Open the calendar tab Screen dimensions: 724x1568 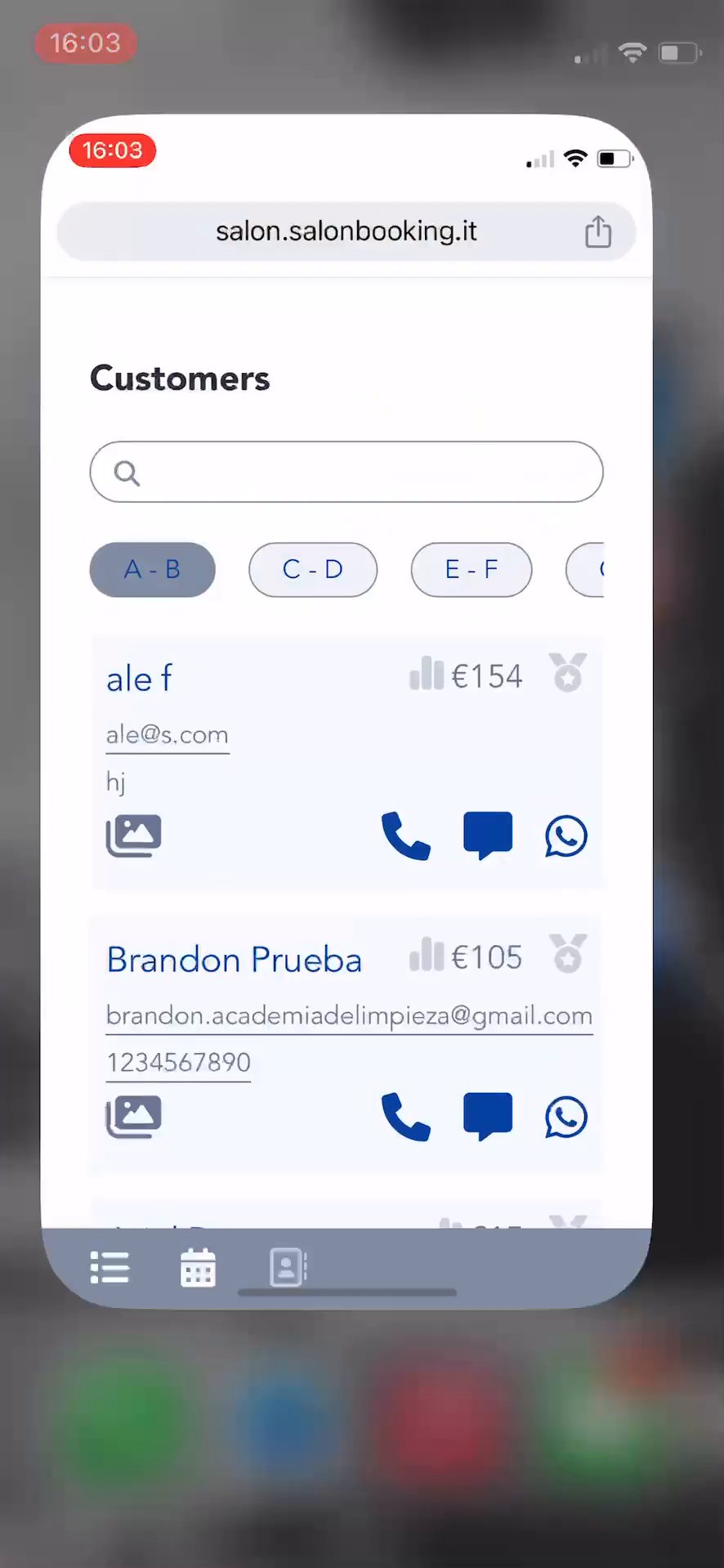coord(198,1267)
